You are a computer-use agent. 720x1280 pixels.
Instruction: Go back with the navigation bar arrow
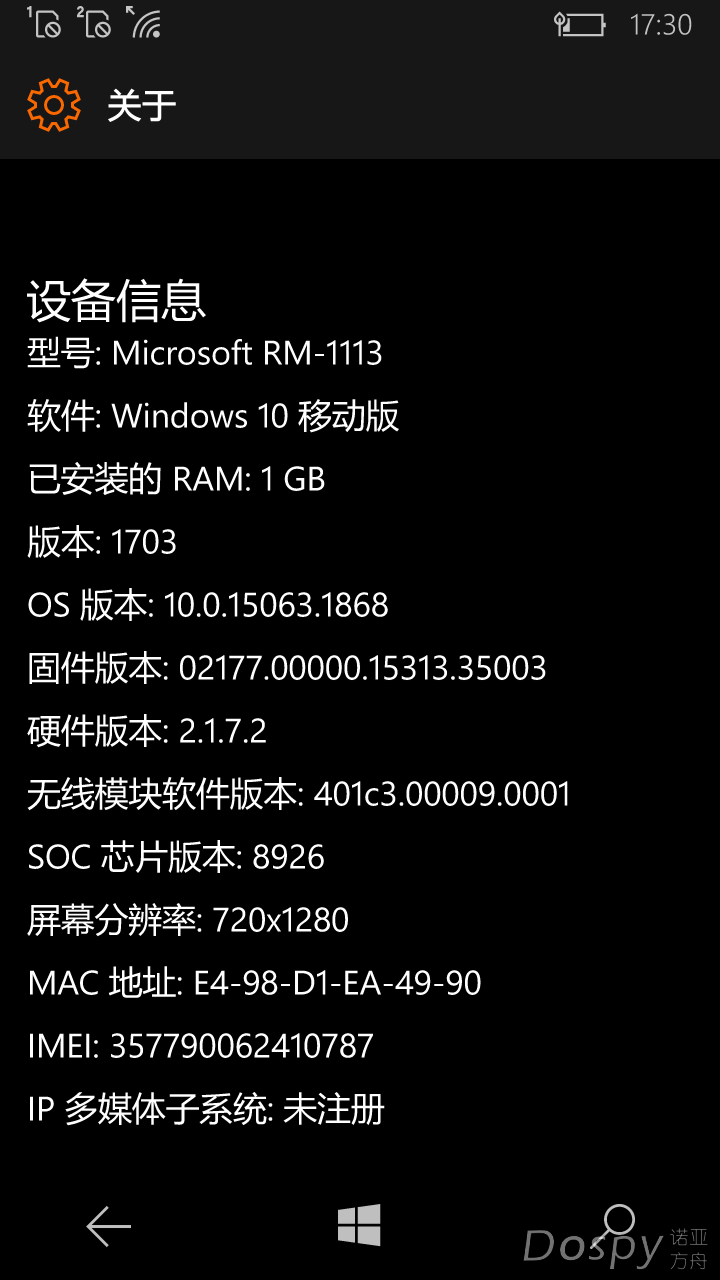[x=108, y=1226]
